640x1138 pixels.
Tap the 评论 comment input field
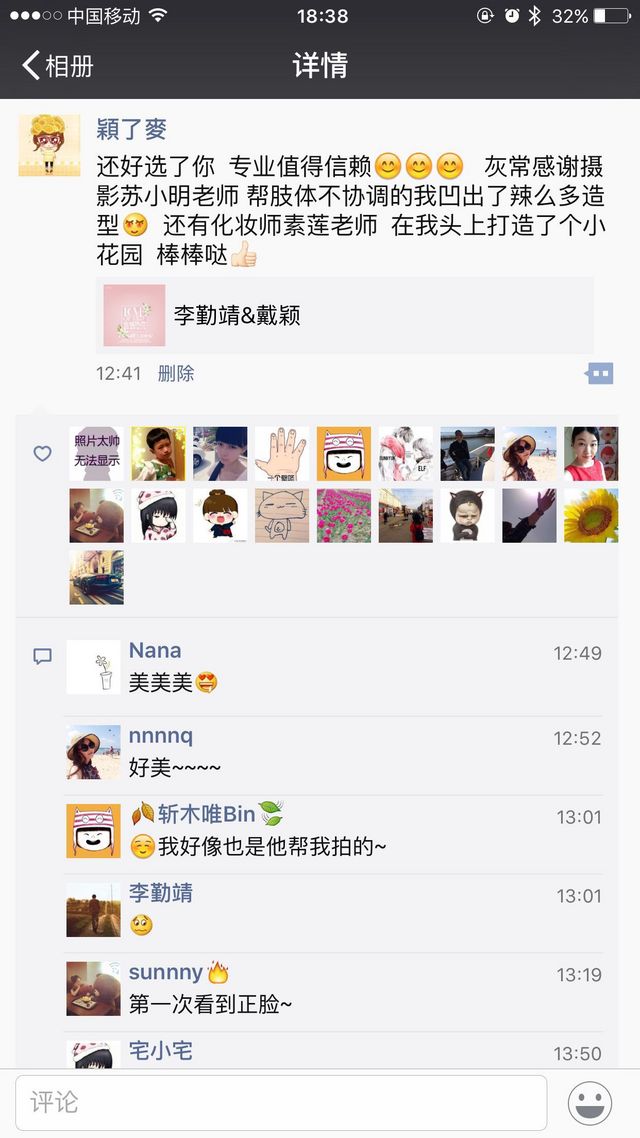coord(281,1102)
